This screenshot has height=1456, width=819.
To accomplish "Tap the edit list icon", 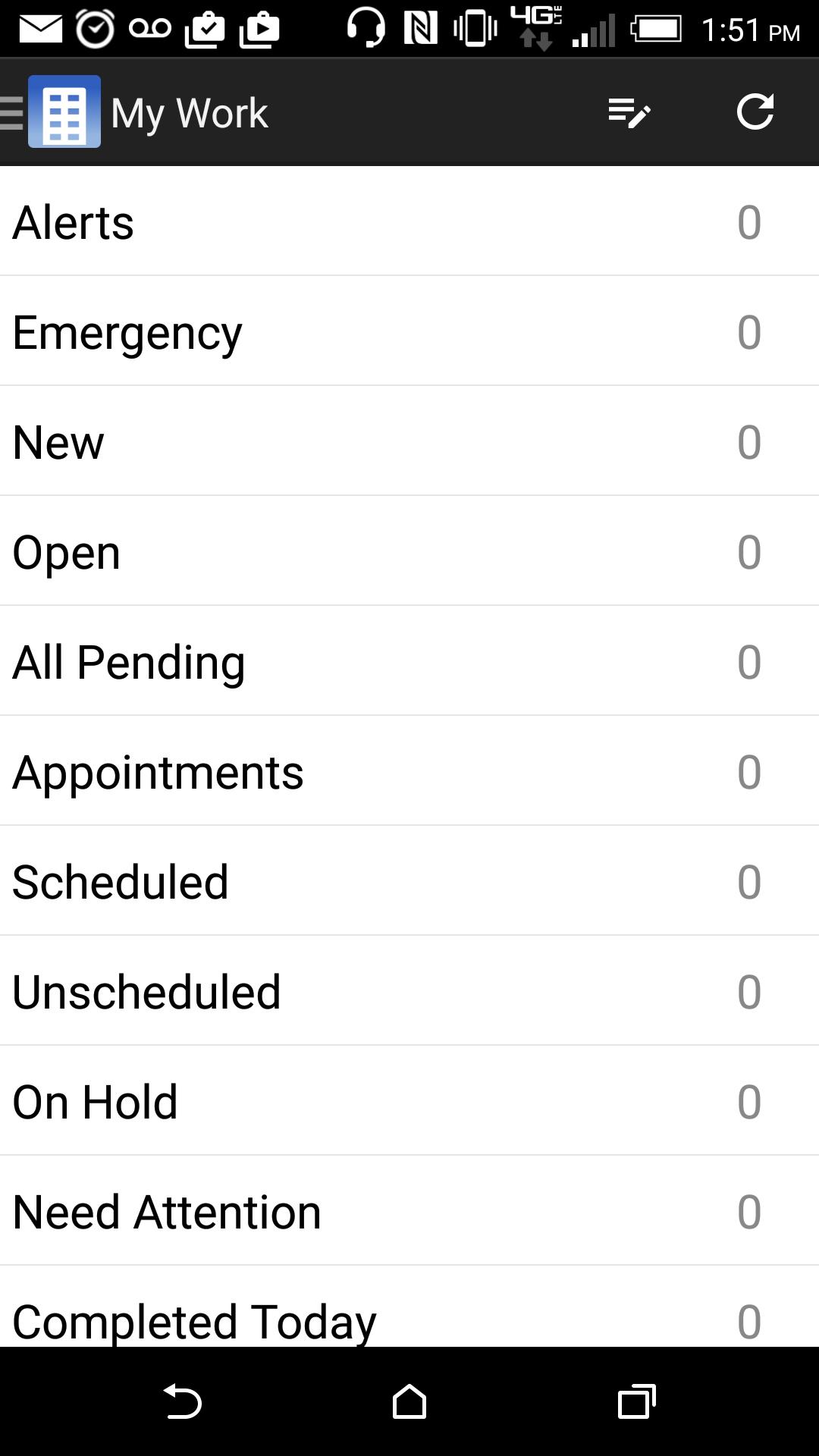I will (629, 113).
